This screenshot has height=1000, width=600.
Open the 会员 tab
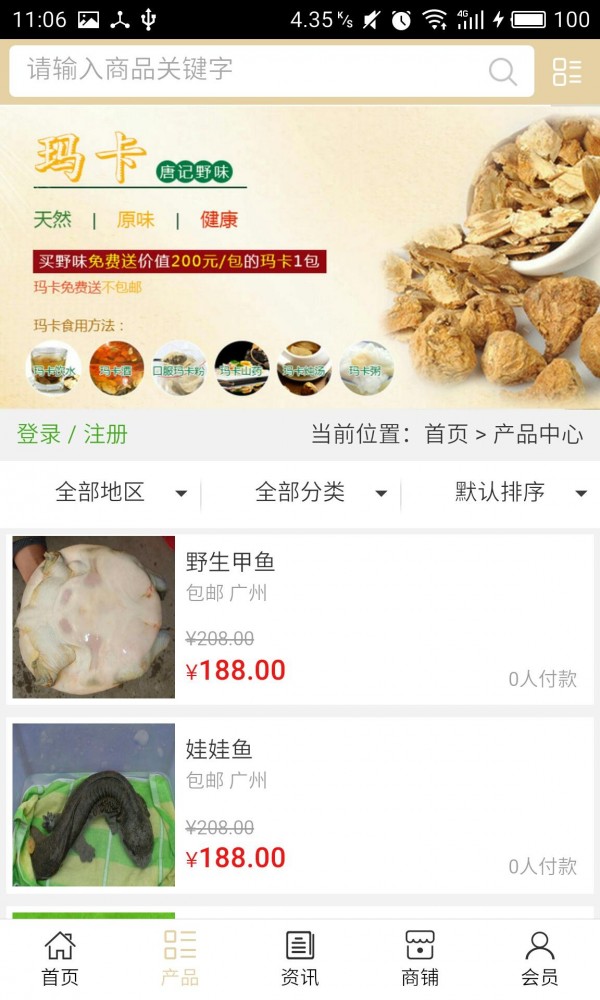click(x=540, y=958)
